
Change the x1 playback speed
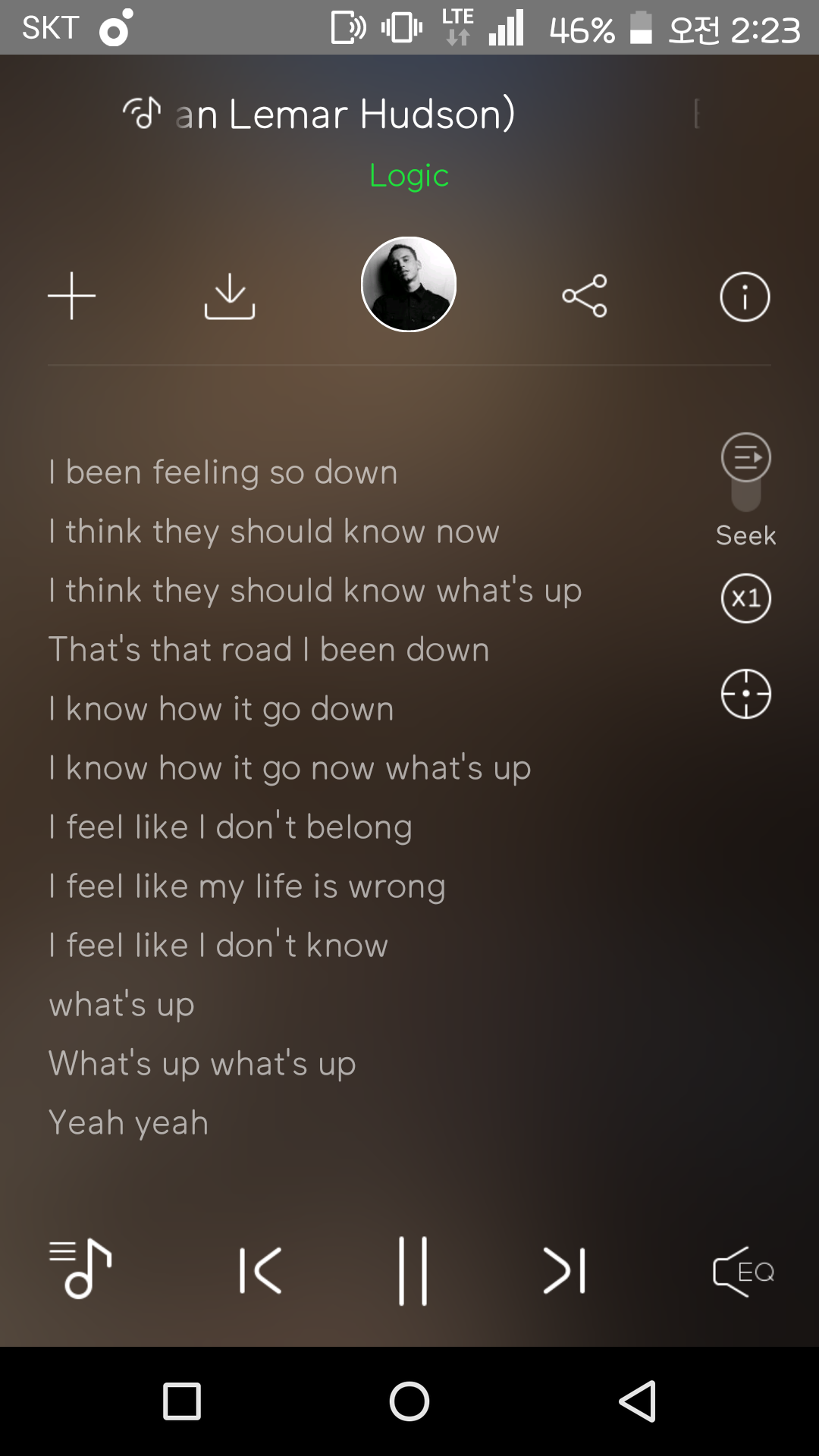point(746,598)
